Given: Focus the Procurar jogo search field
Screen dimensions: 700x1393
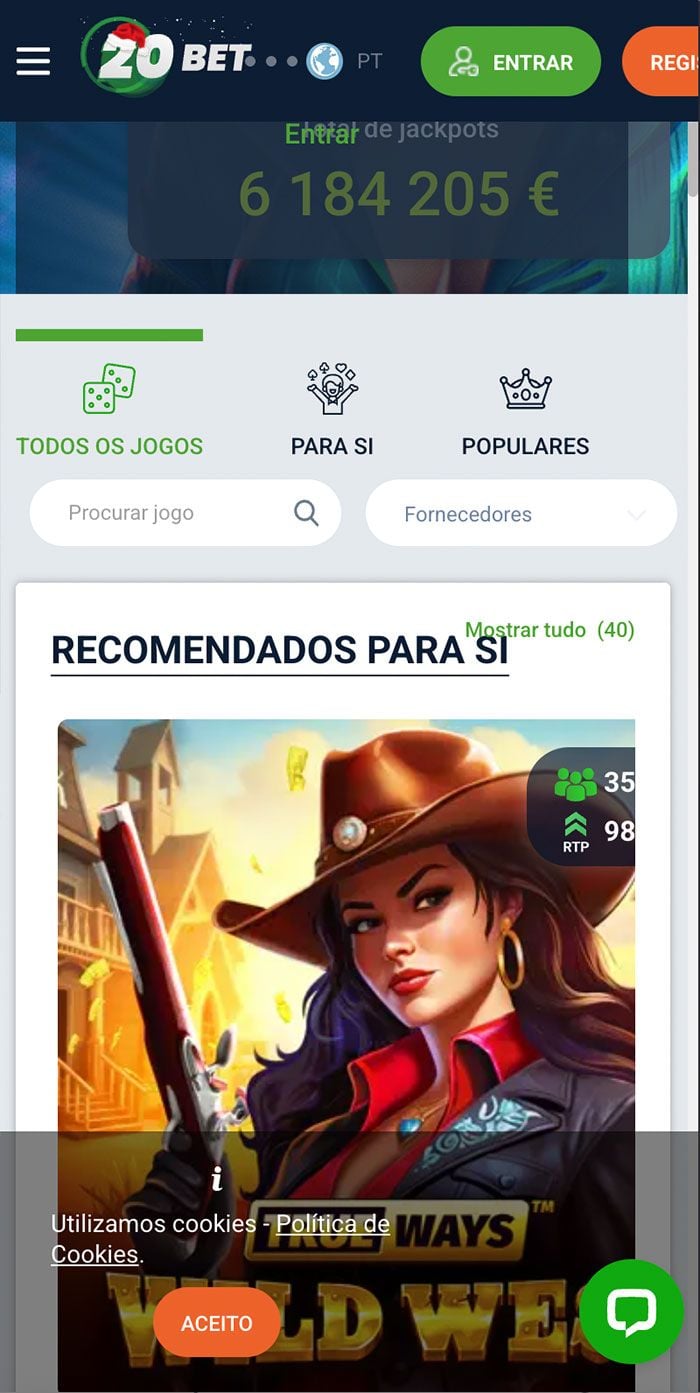Looking at the screenshot, I should tap(170, 513).
